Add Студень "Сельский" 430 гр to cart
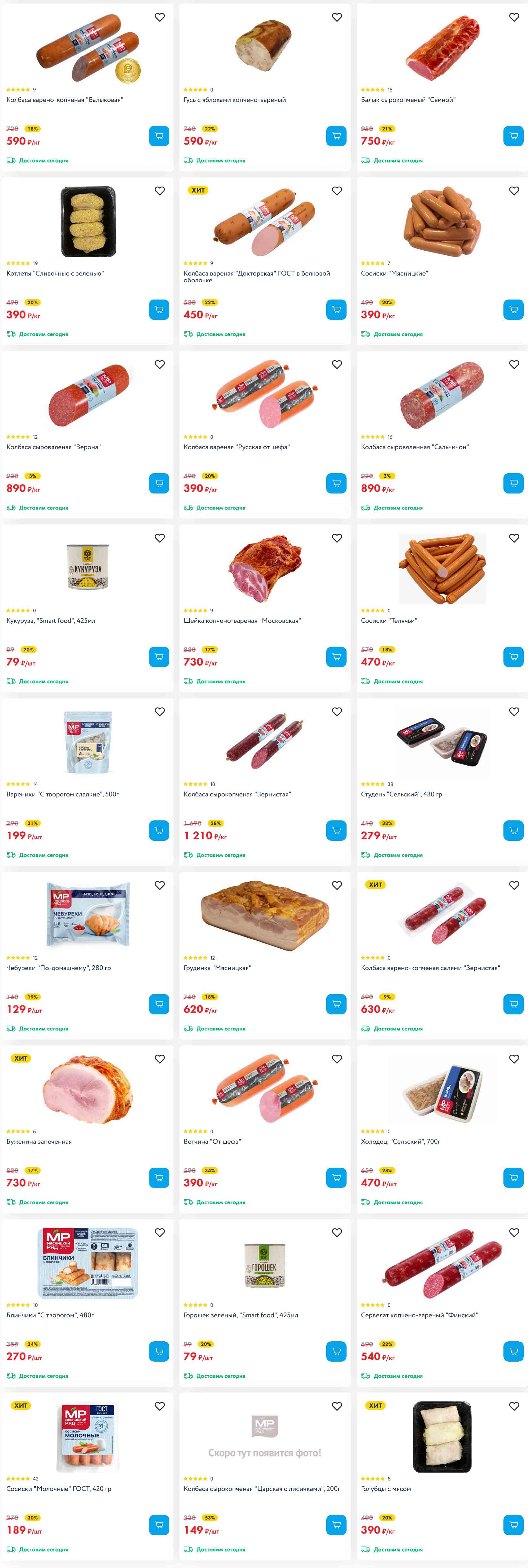Image resolution: width=528 pixels, height=1568 pixels. [513, 830]
